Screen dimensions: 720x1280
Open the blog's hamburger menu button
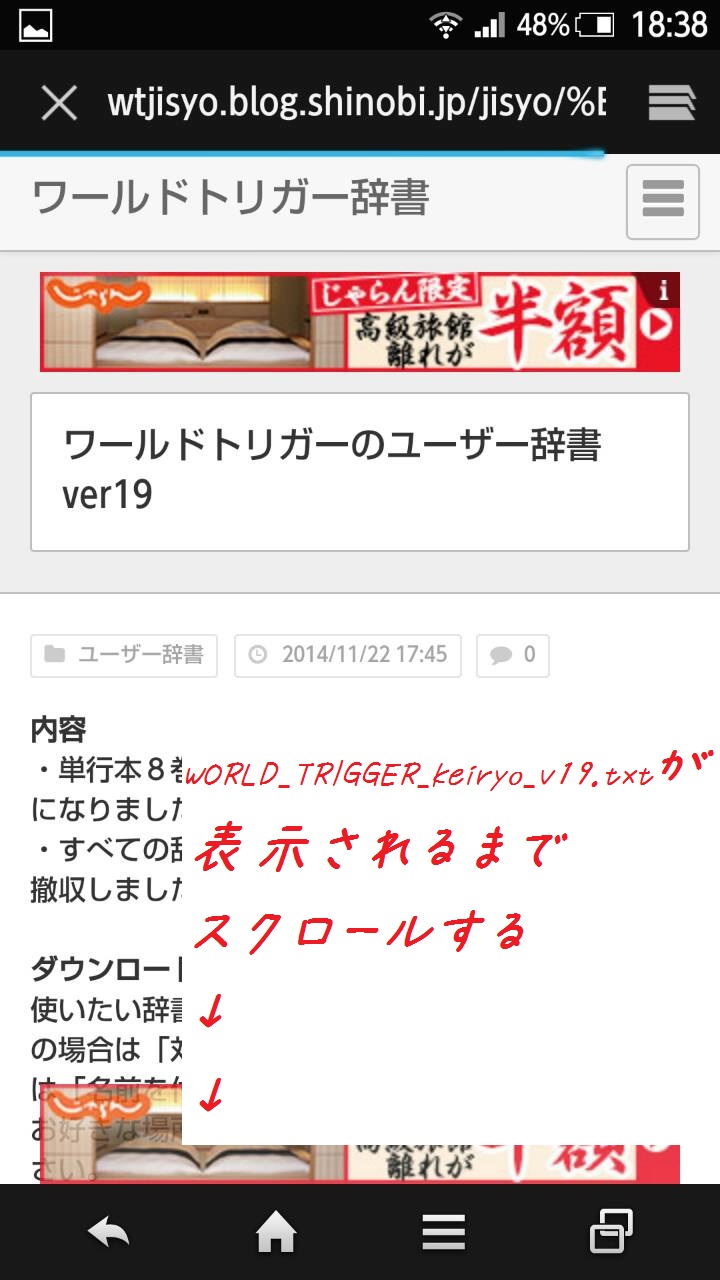(662, 202)
